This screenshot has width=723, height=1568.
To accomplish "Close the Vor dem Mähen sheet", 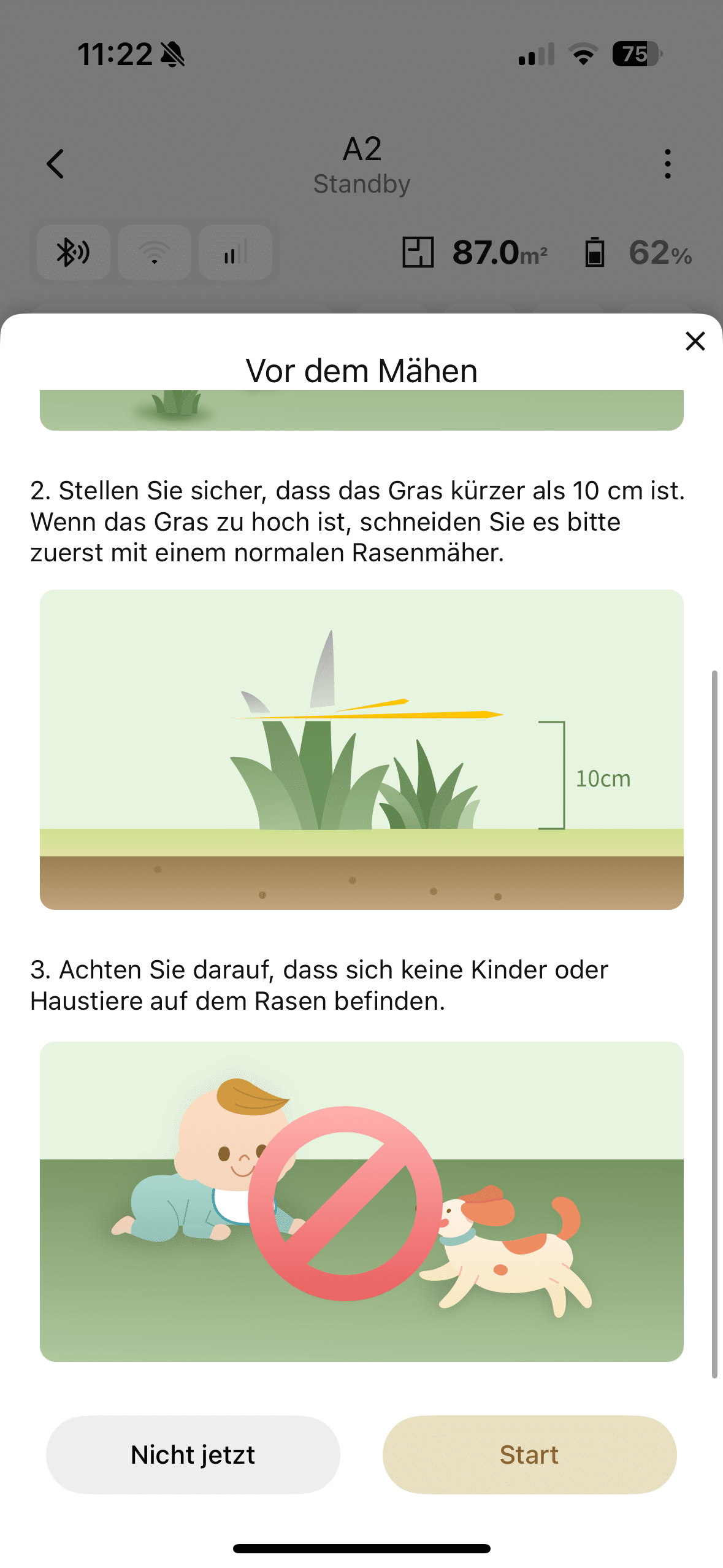I will [x=695, y=341].
